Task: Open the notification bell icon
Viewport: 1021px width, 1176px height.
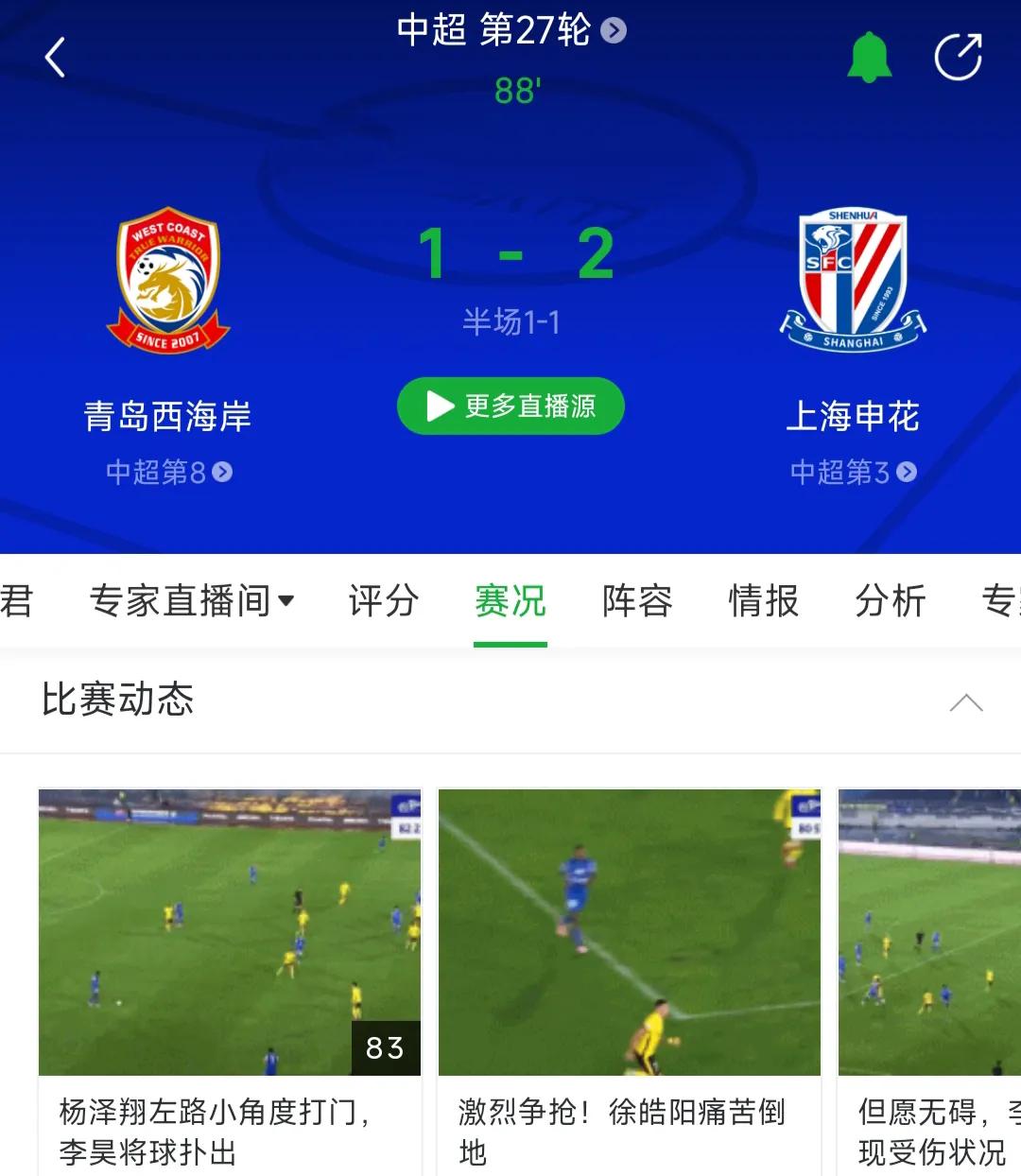Action: click(x=871, y=54)
